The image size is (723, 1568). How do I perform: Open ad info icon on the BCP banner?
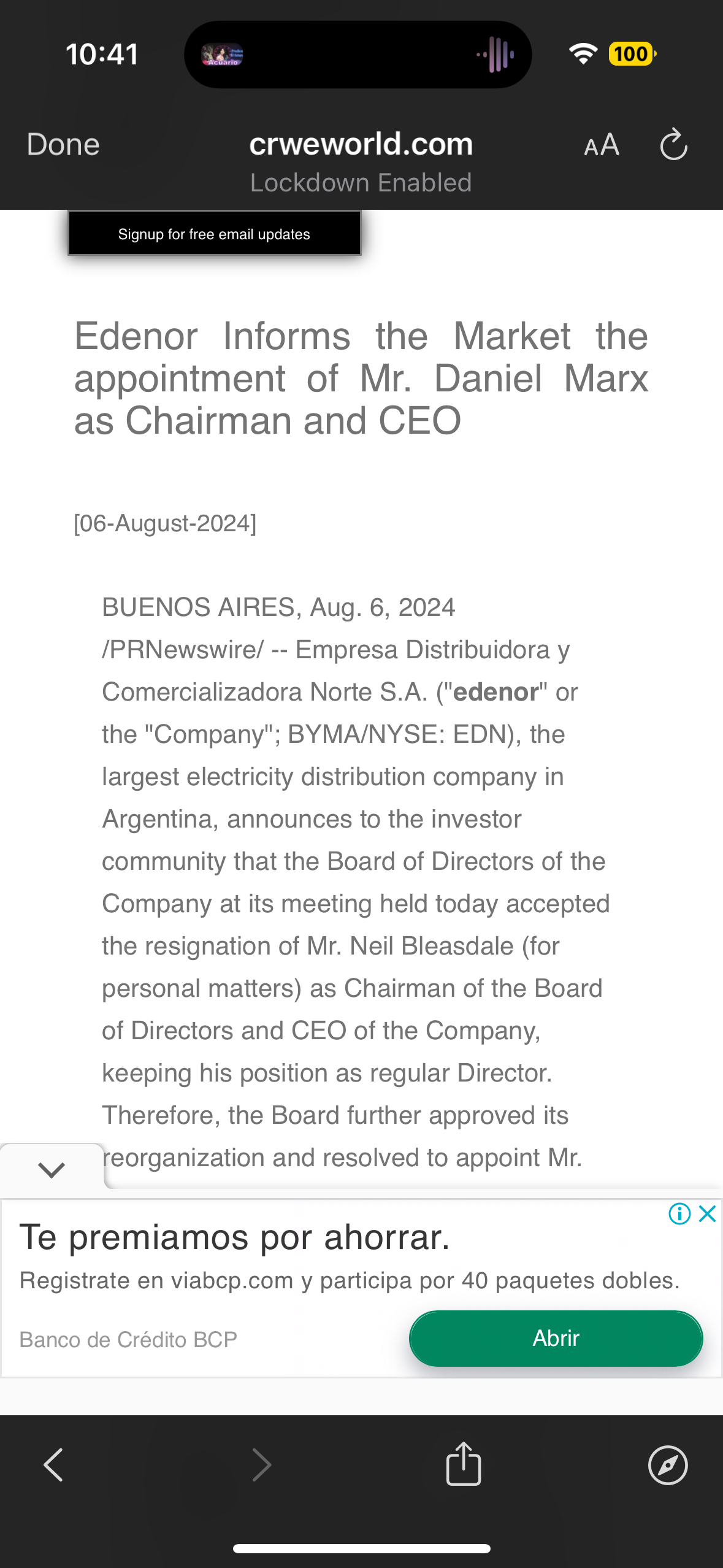679,1213
